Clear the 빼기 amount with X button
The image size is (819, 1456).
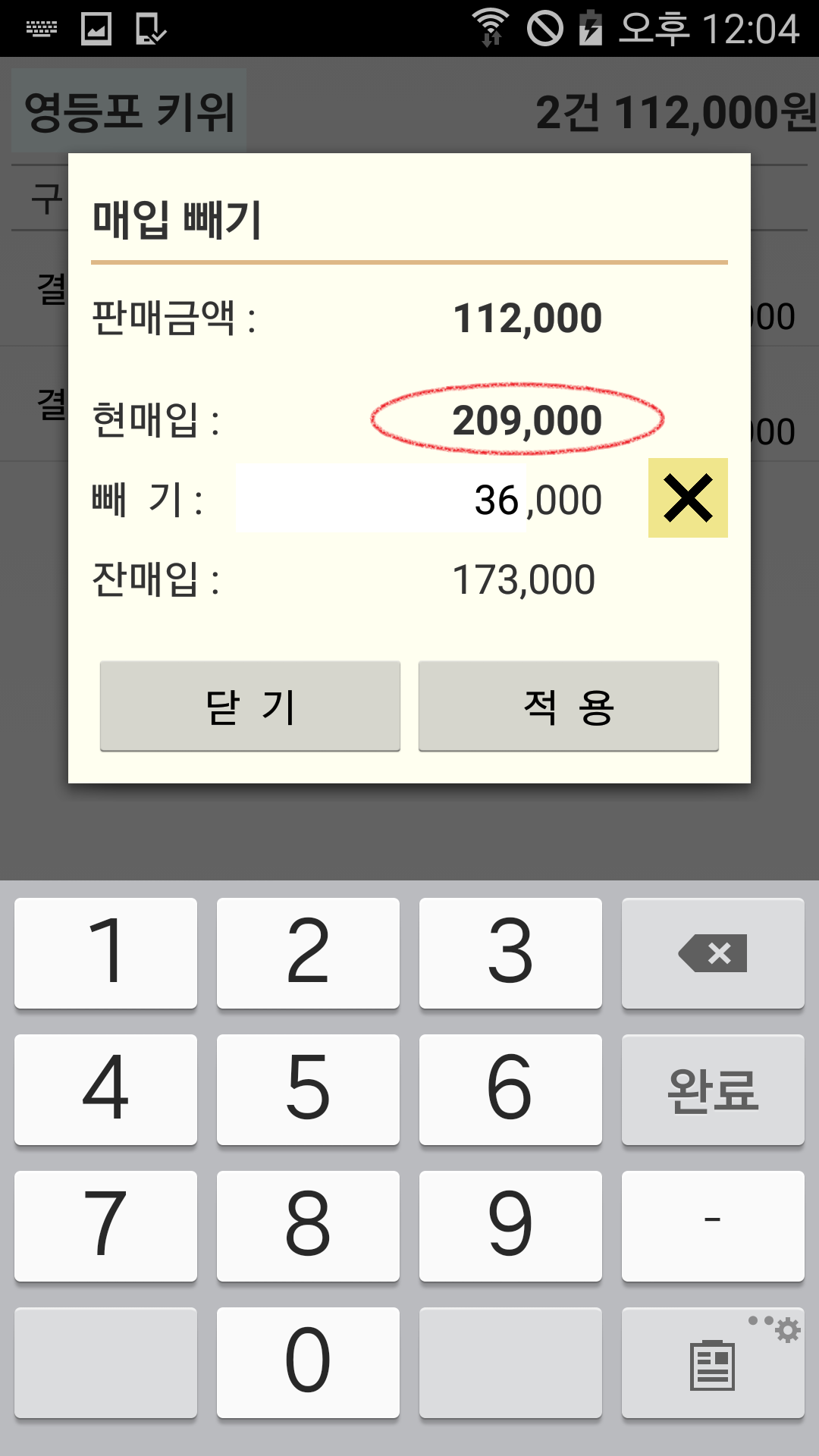coord(688,498)
